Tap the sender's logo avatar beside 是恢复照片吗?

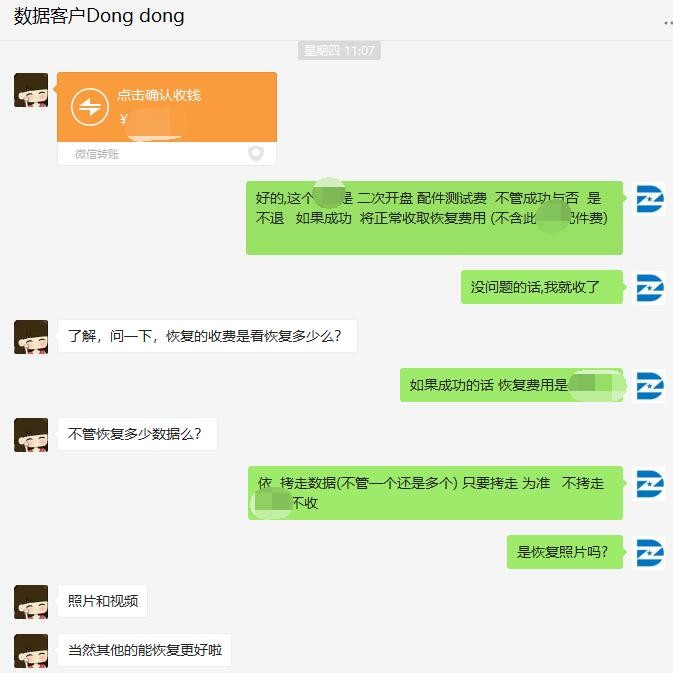coord(650,552)
